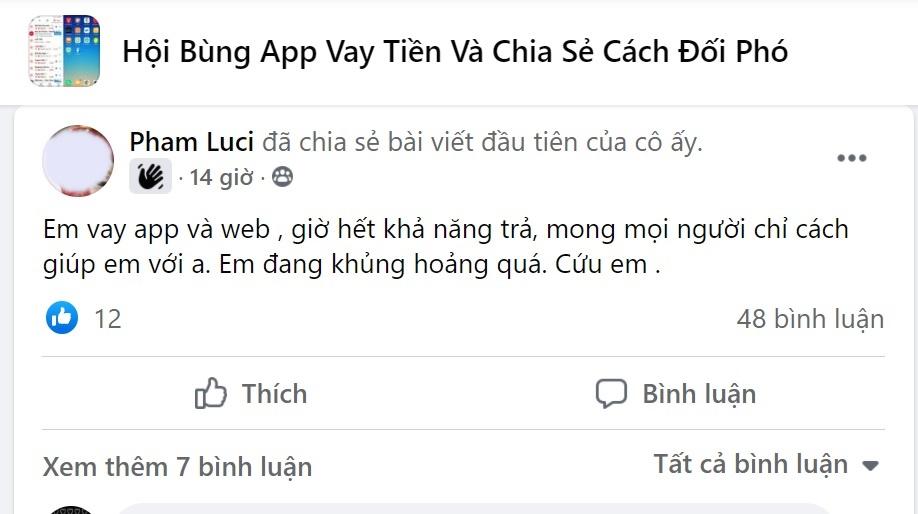Tap the Bình luận comment button
This screenshot has height=514, width=918.
click(676, 394)
